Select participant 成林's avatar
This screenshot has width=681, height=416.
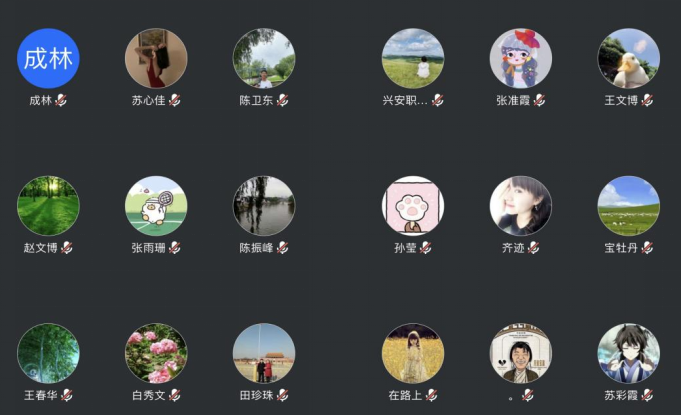tap(48, 58)
